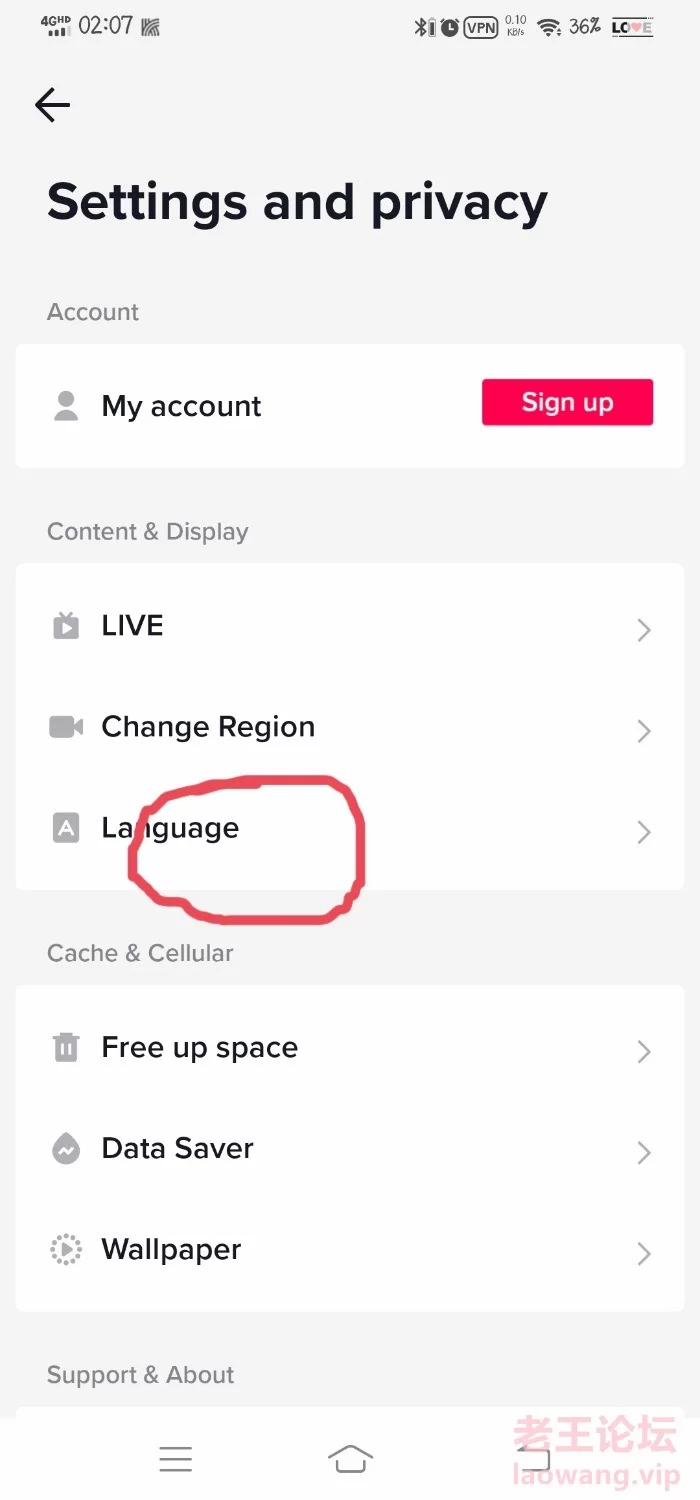700x1500 pixels.
Task: Open Change Region
Action: coord(350,728)
